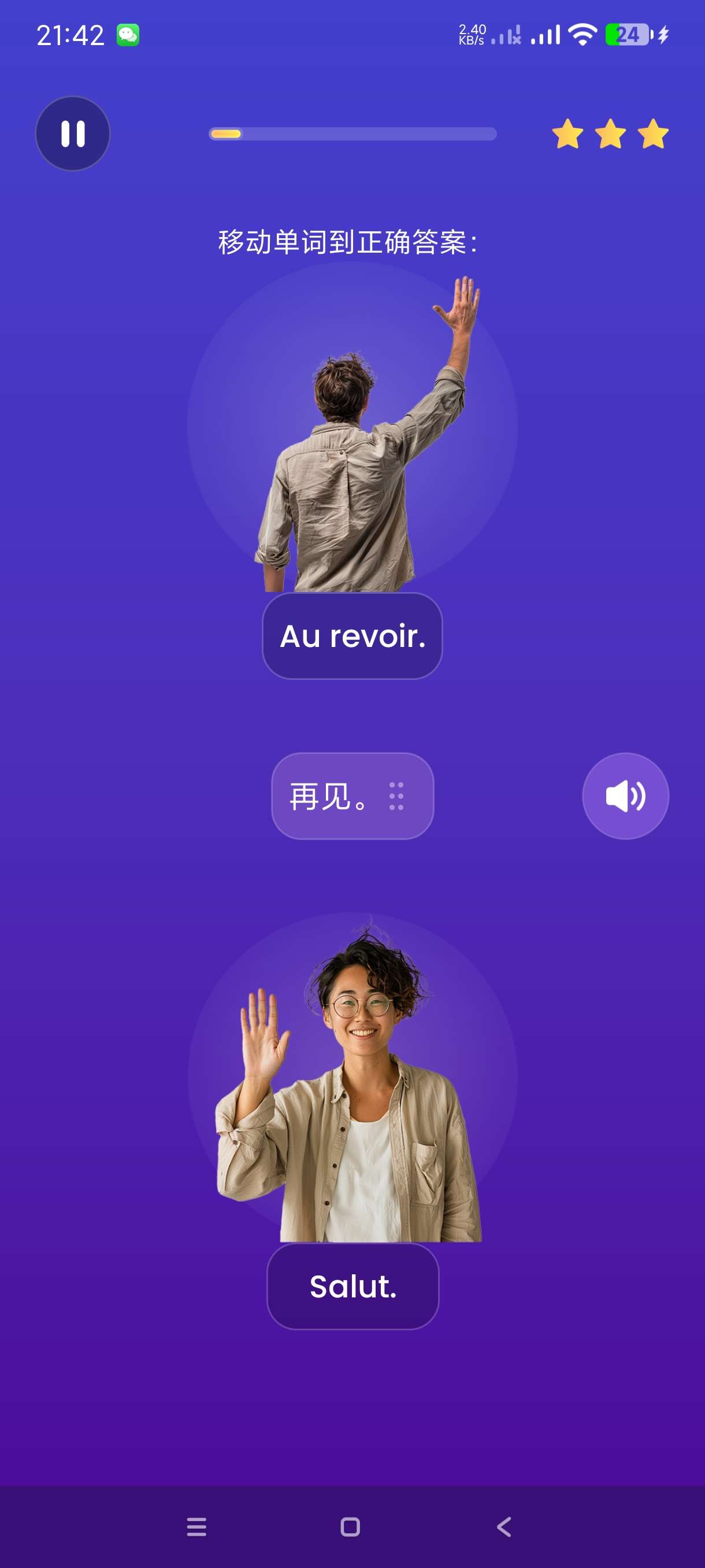Viewport: 705px width, 1568px height.
Task: Pause the lesson
Action: point(72,134)
